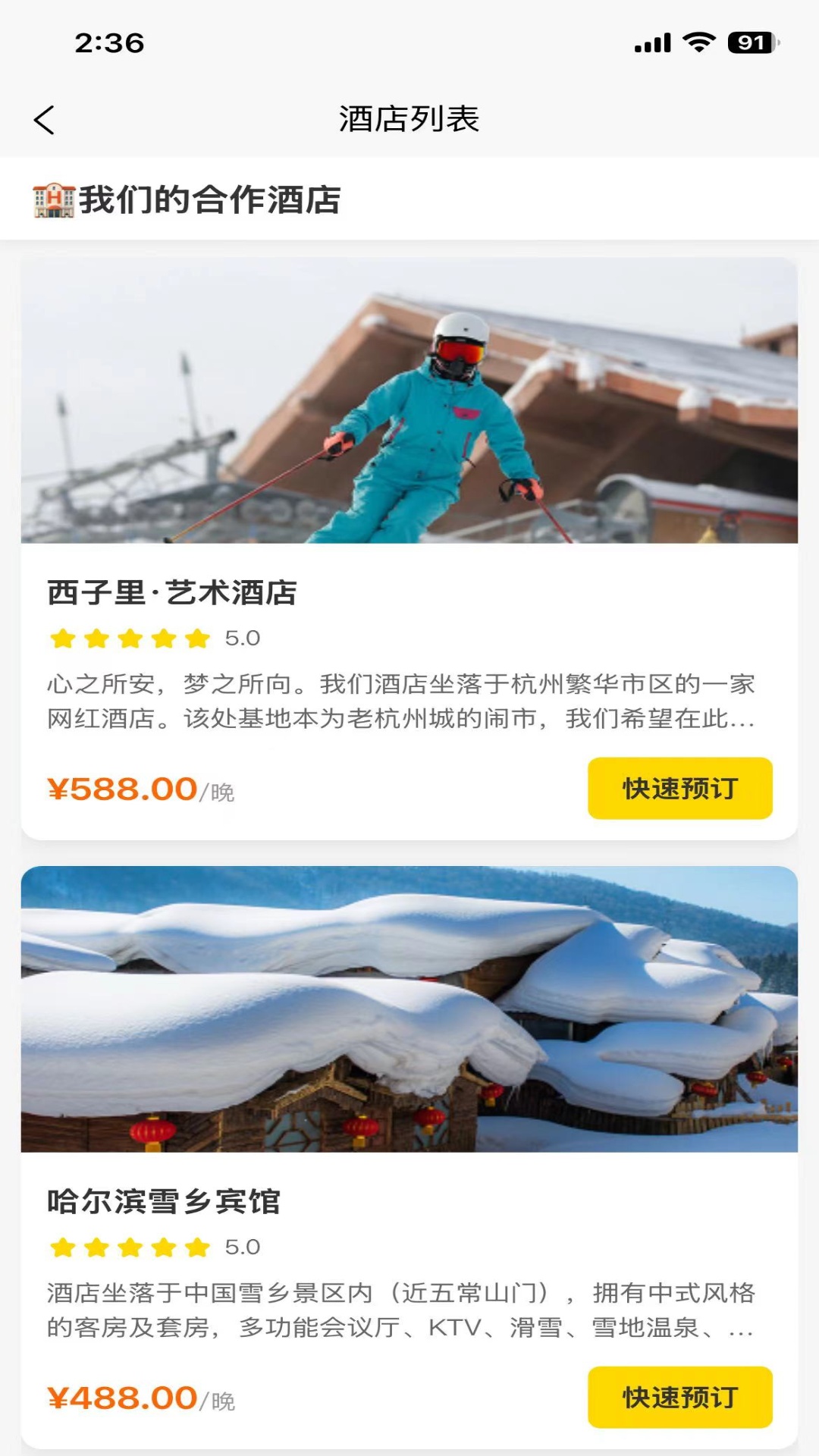Open the 西子里·艺术酒店 hotel card
The height and width of the screenshot is (1456, 819).
pyautogui.click(x=409, y=455)
